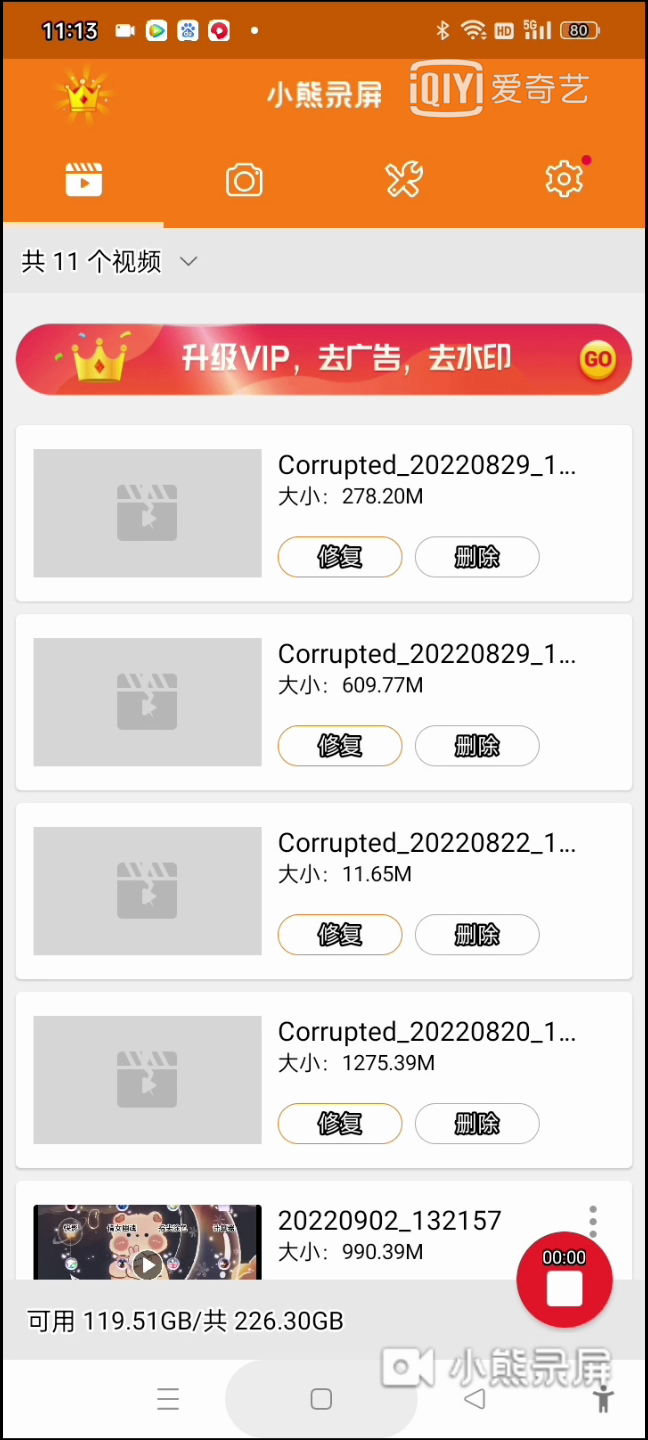This screenshot has height=1440, width=648.
Task: Open the 升级VIP upgrade banner
Action: (324, 359)
